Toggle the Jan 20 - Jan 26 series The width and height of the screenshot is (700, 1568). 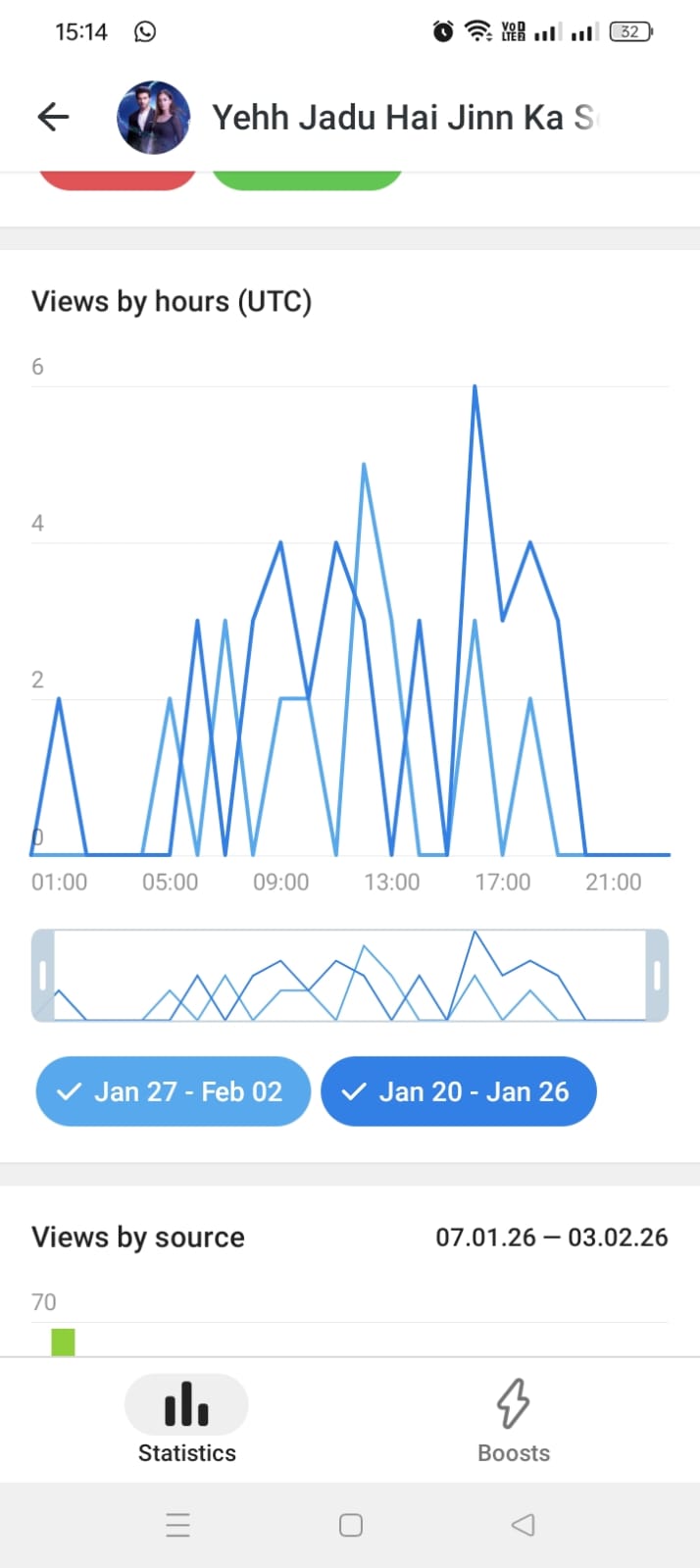click(458, 1091)
